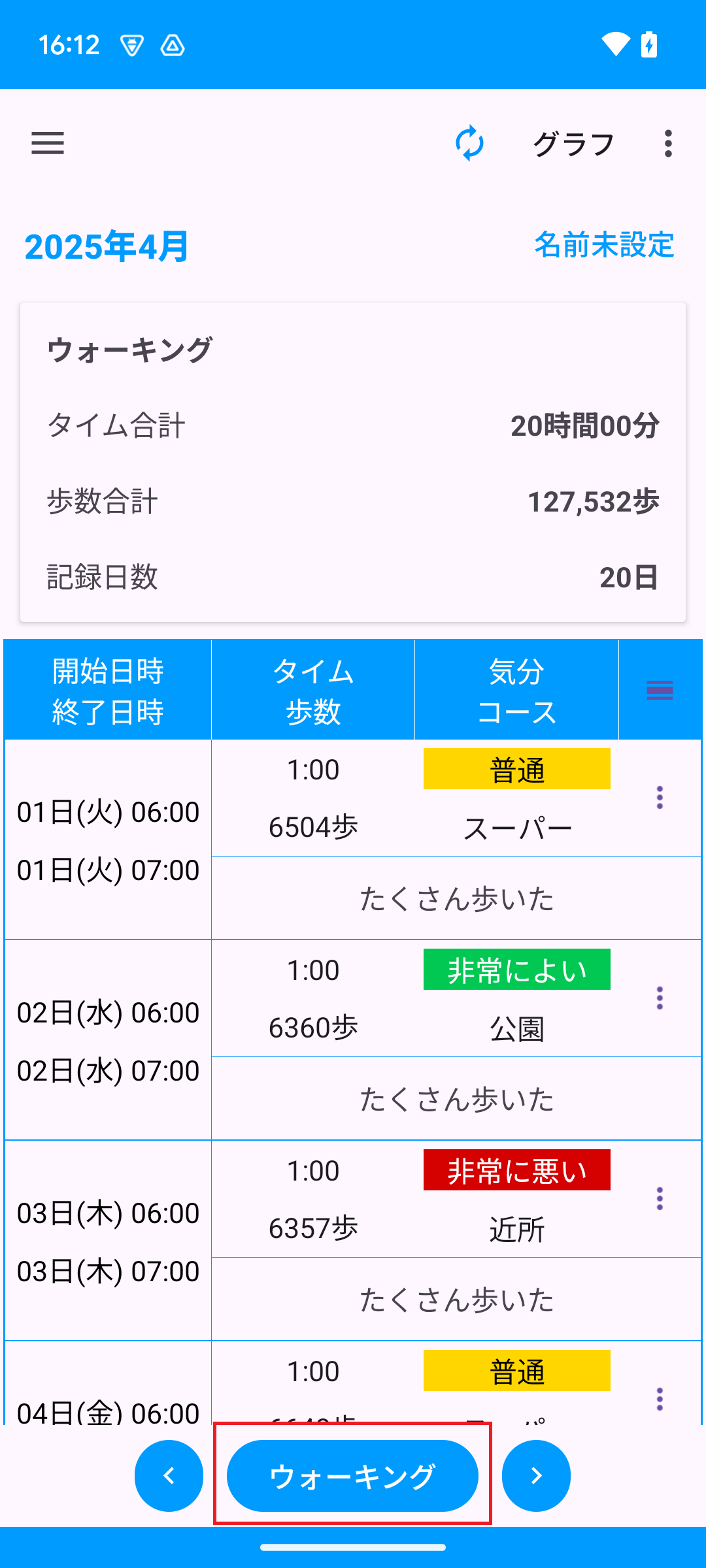Open the table header list options icon
Image resolution: width=706 pixels, height=1568 pixels.
(660, 690)
